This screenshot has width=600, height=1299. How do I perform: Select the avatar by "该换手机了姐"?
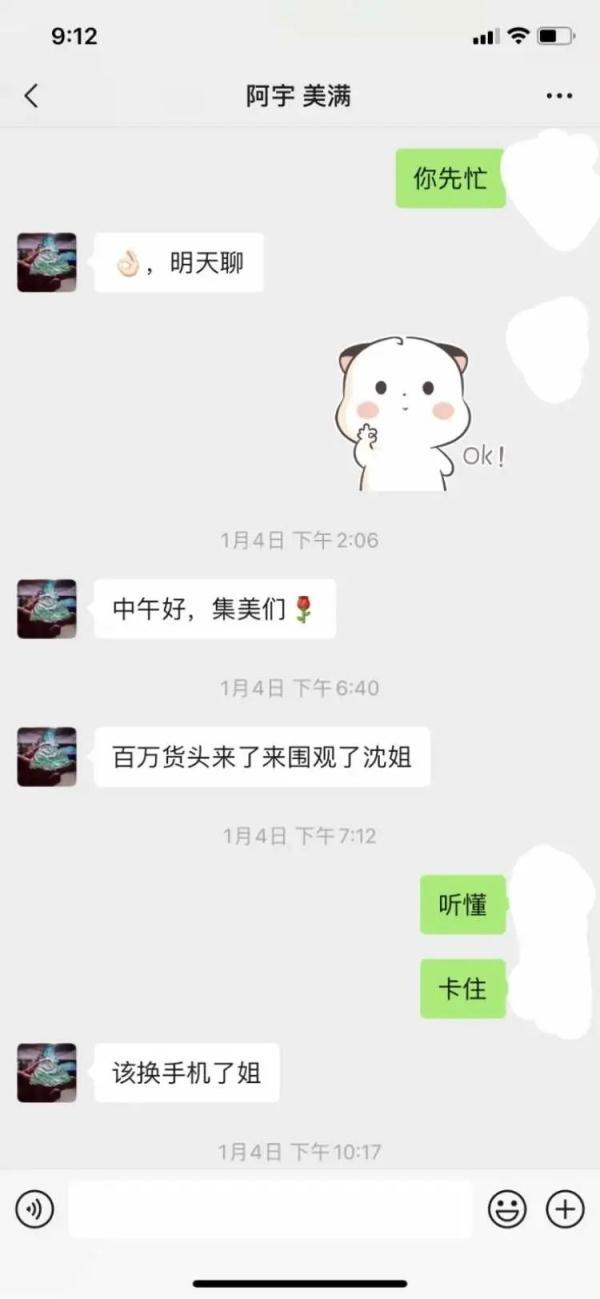pos(47,1073)
